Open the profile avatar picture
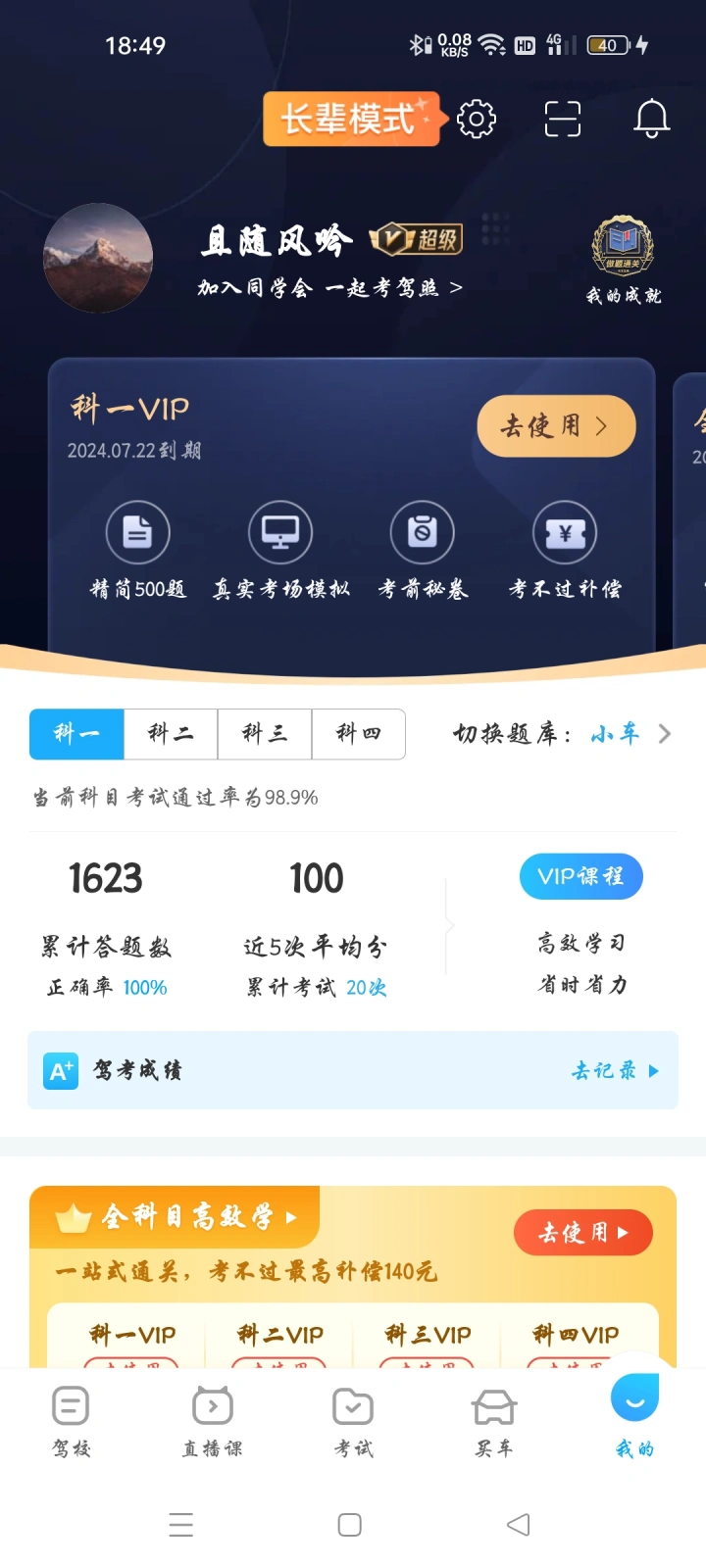This screenshot has width=706, height=1568. pos(98,258)
